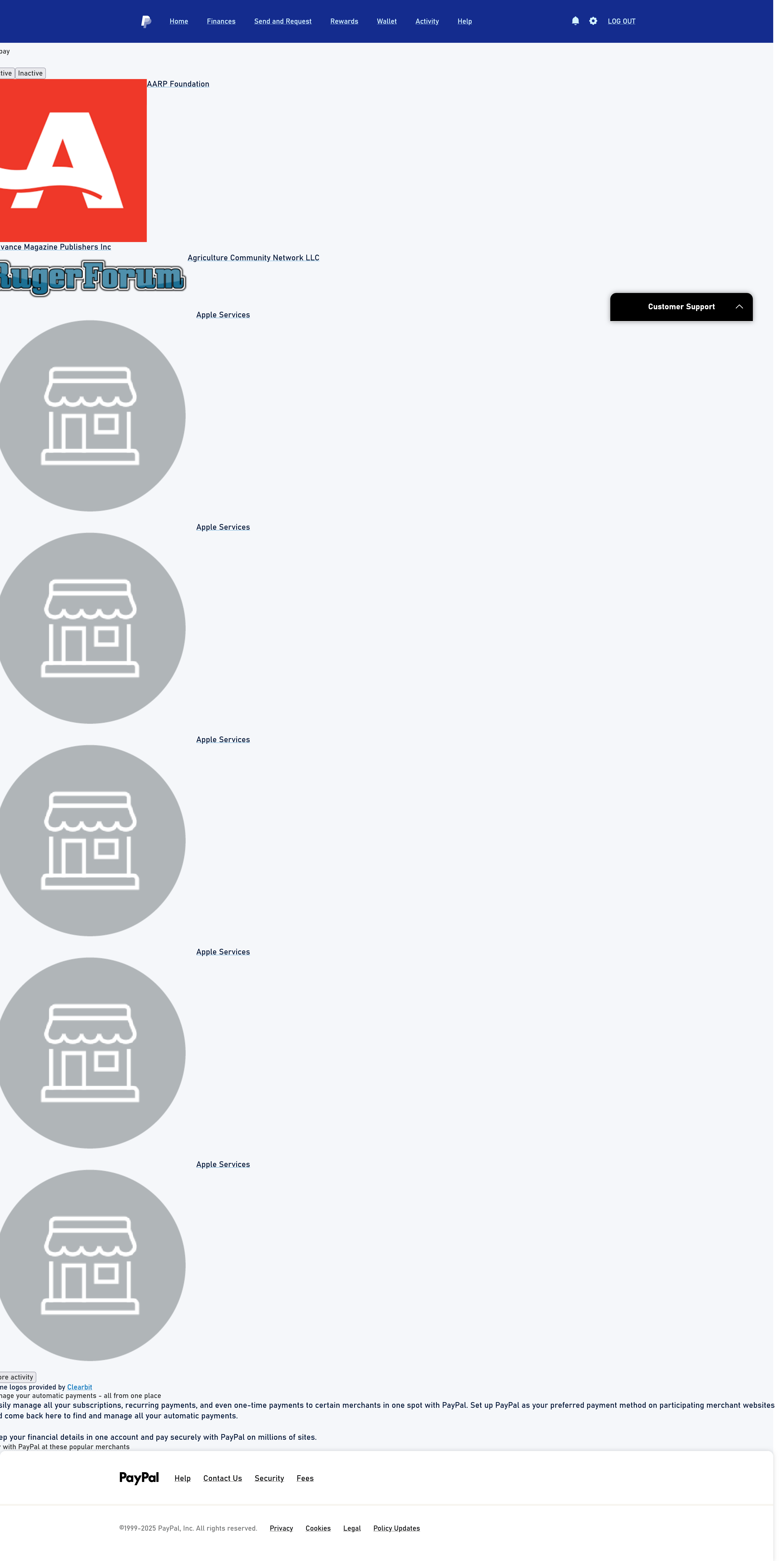Open Policy Updates
This screenshot has height=1561, width=784.
pyautogui.click(x=396, y=1528)
